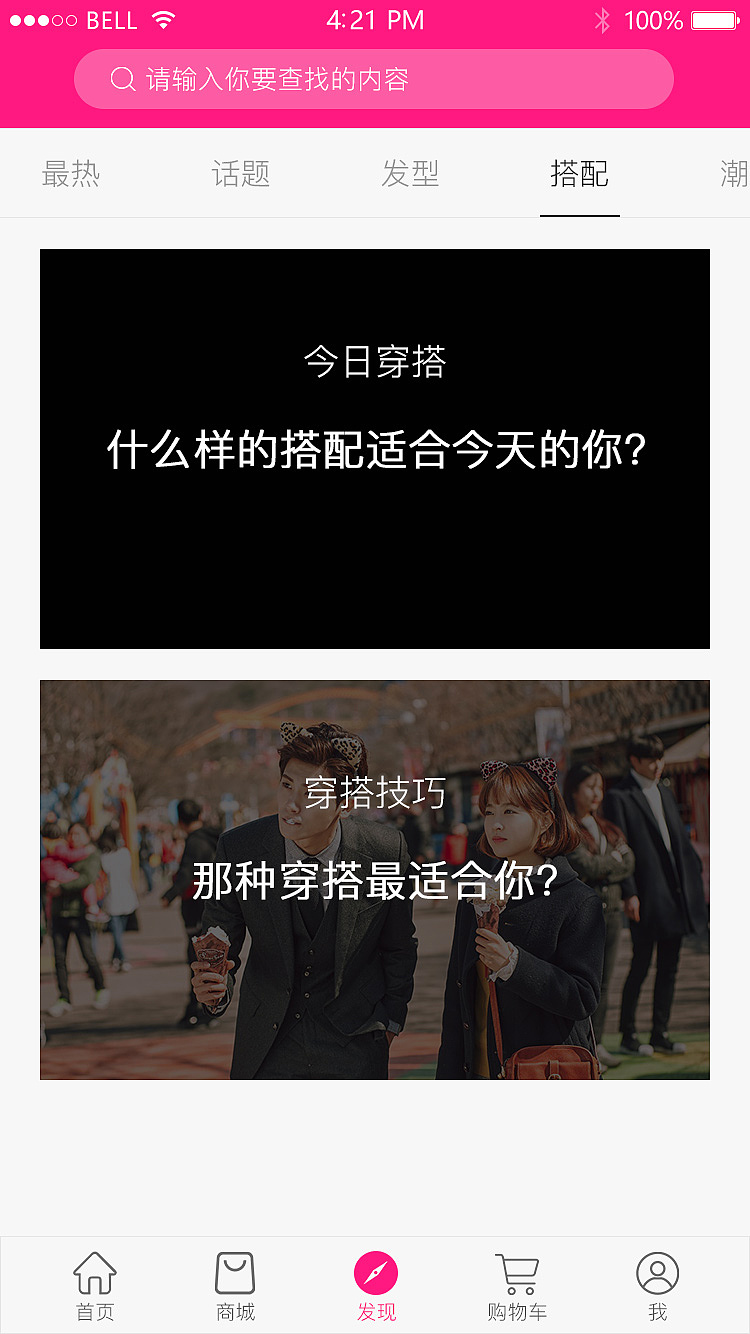The height and width of the screenshot is (1334, 750).
Task: Open the 发型 tab
Action: [x=410, y=171]
